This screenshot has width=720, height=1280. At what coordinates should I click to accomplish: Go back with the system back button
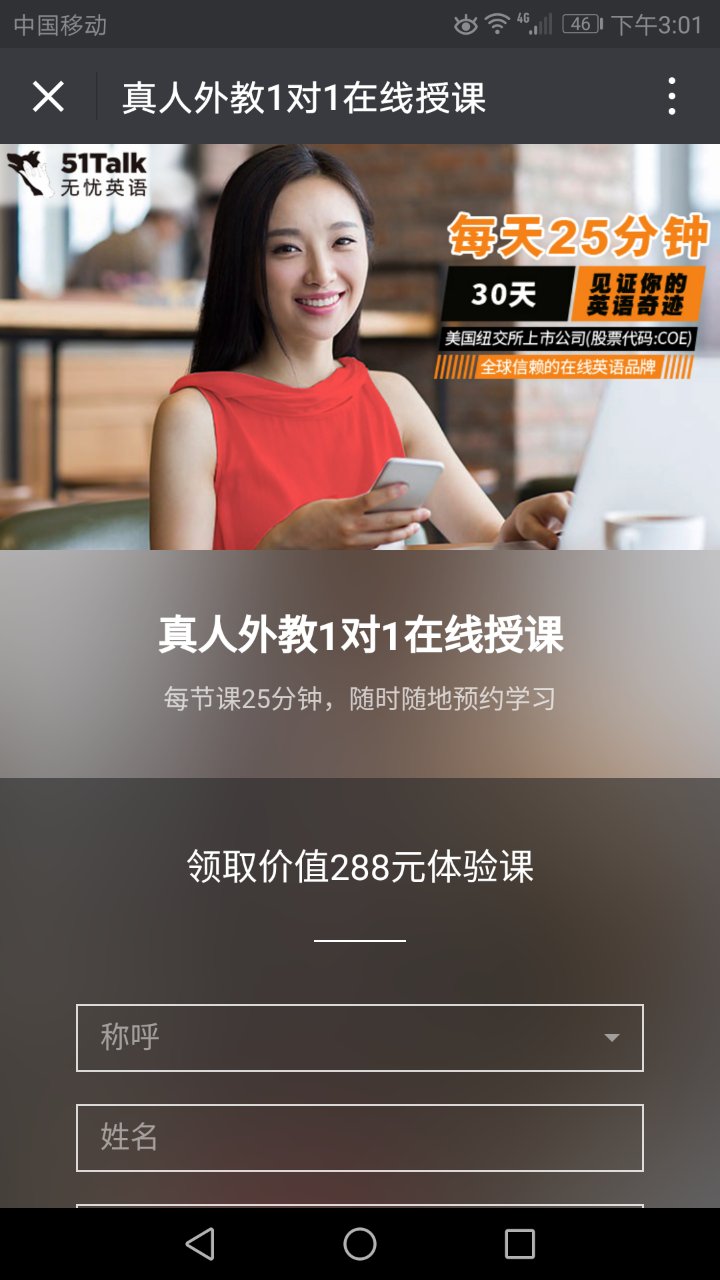(200, 1244)
